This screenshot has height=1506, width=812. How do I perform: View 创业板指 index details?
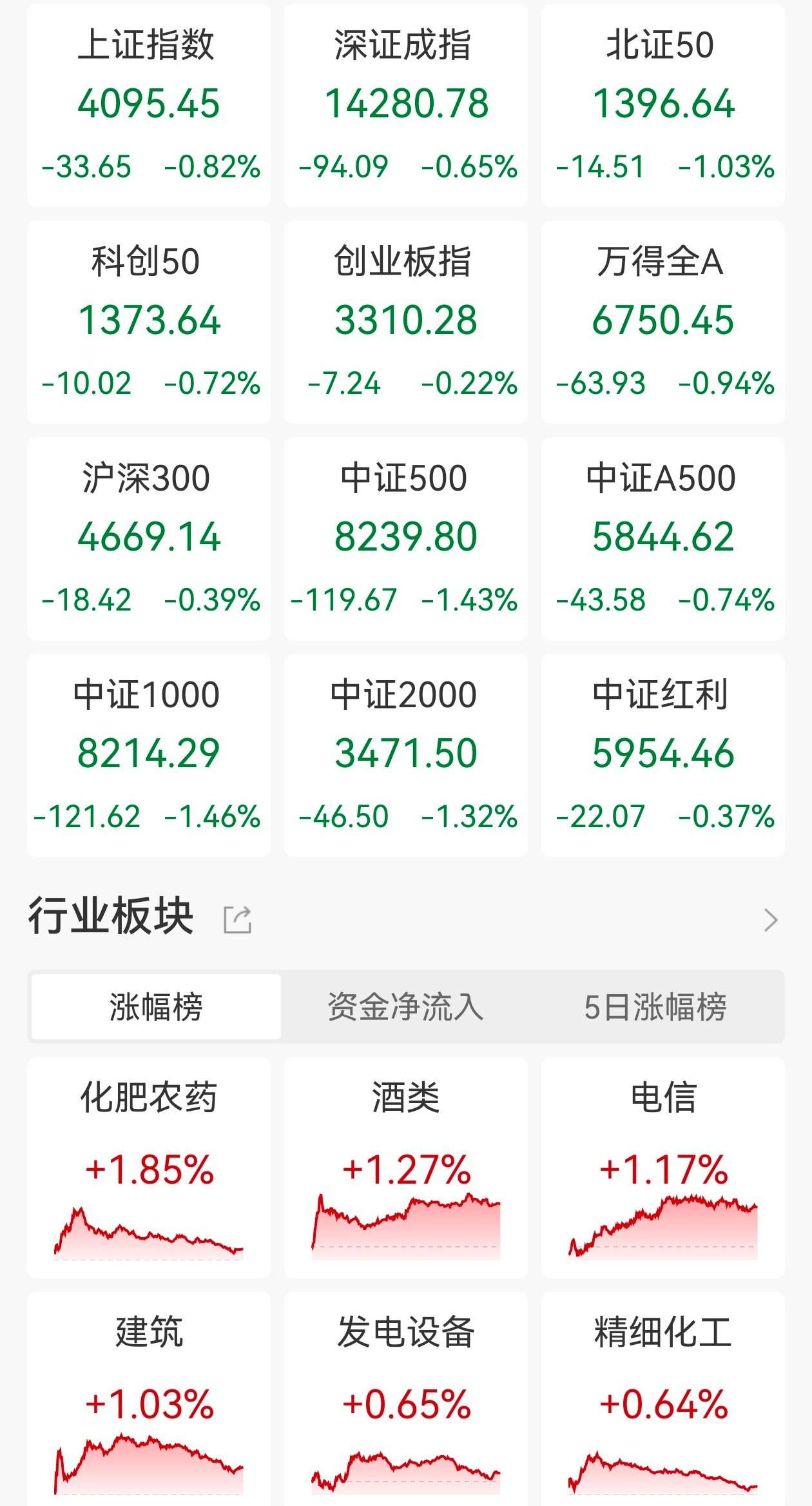406,322
